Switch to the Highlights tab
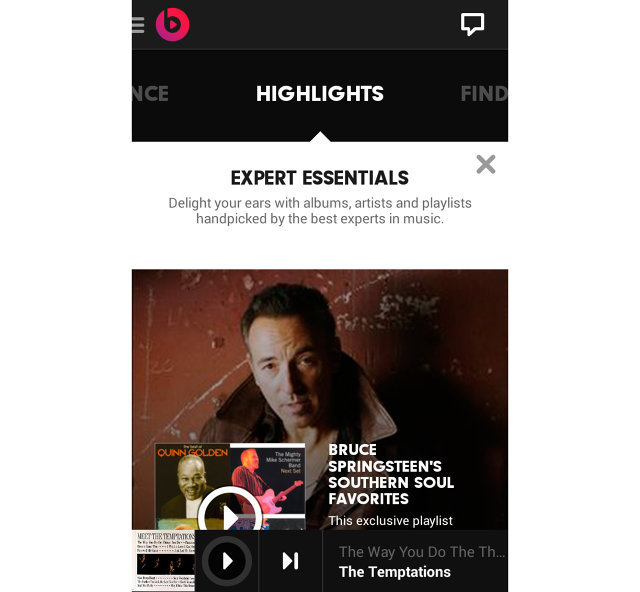This screenshot has width=640, height=592. (x=319, y=94)
